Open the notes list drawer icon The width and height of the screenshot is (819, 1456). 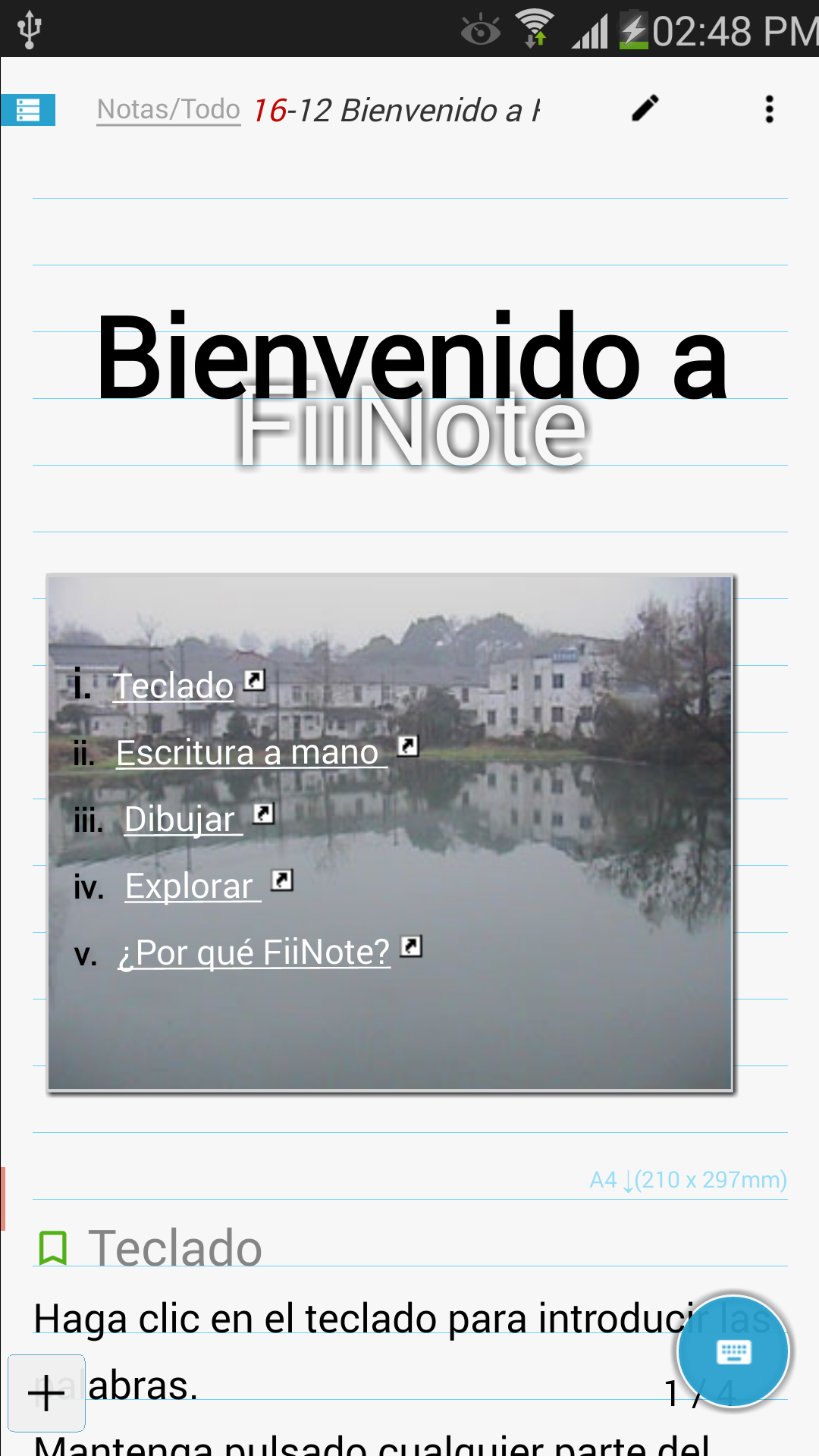point(28,110)
